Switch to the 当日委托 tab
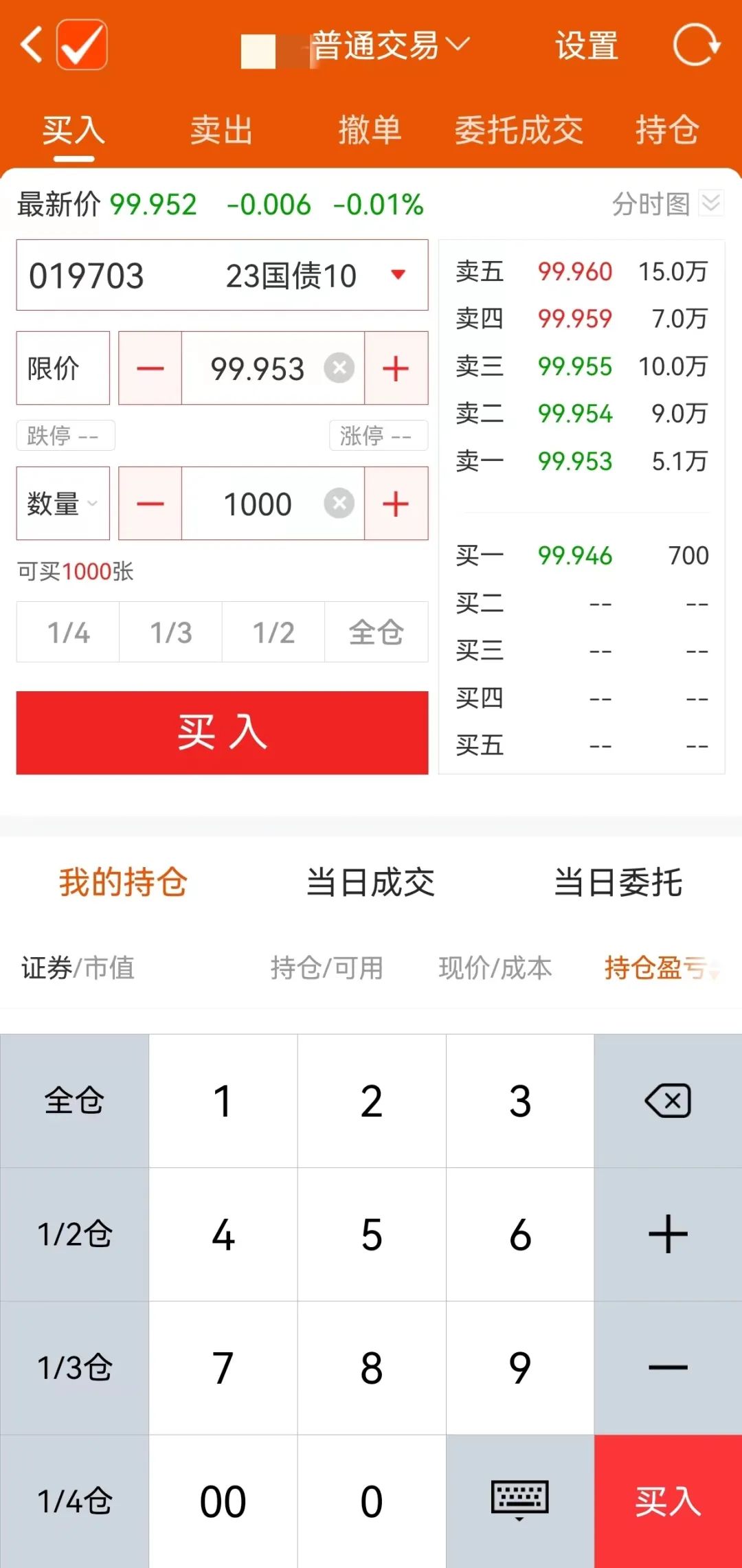This screenshot has width=742, height=1568. pos(618,882)
